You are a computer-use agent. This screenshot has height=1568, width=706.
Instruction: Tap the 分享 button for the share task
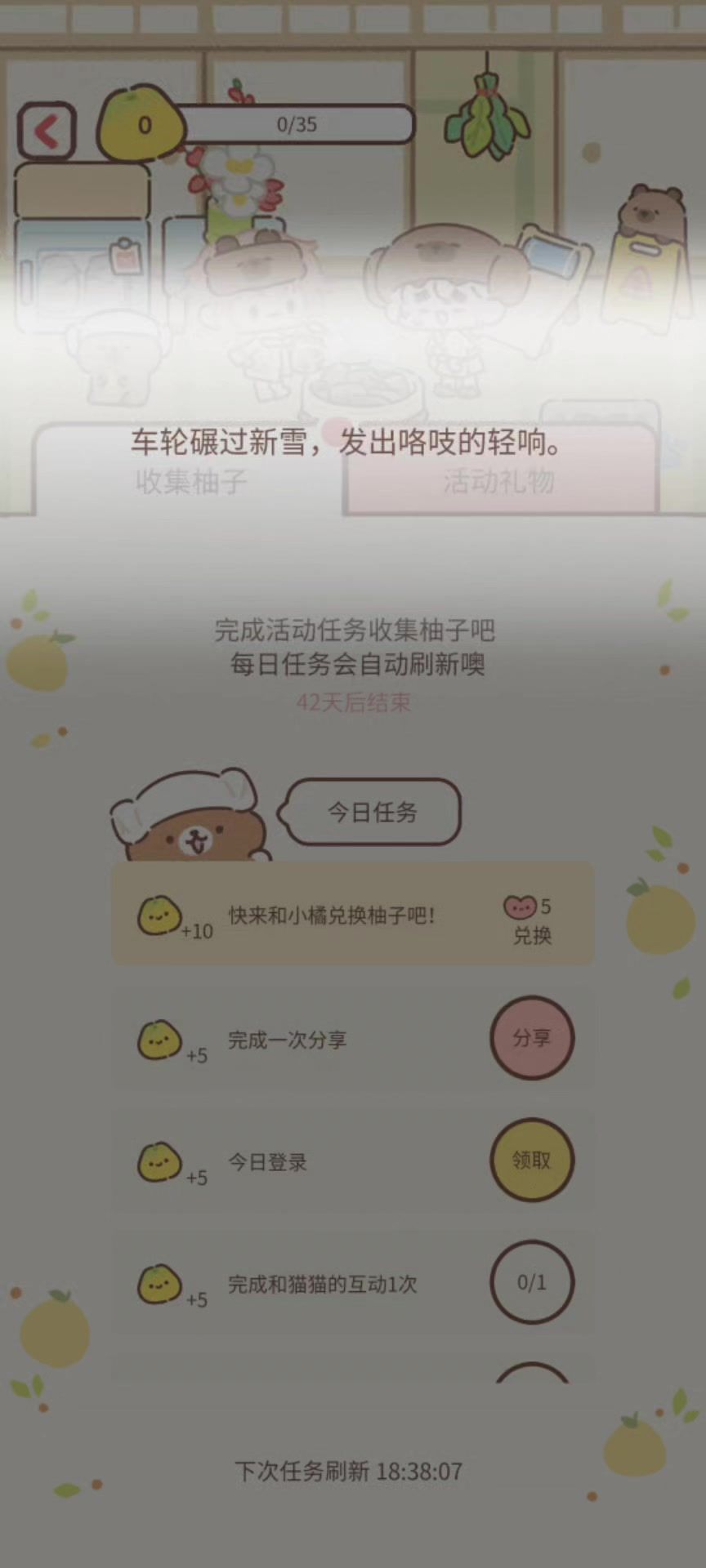click(532, 1038)
